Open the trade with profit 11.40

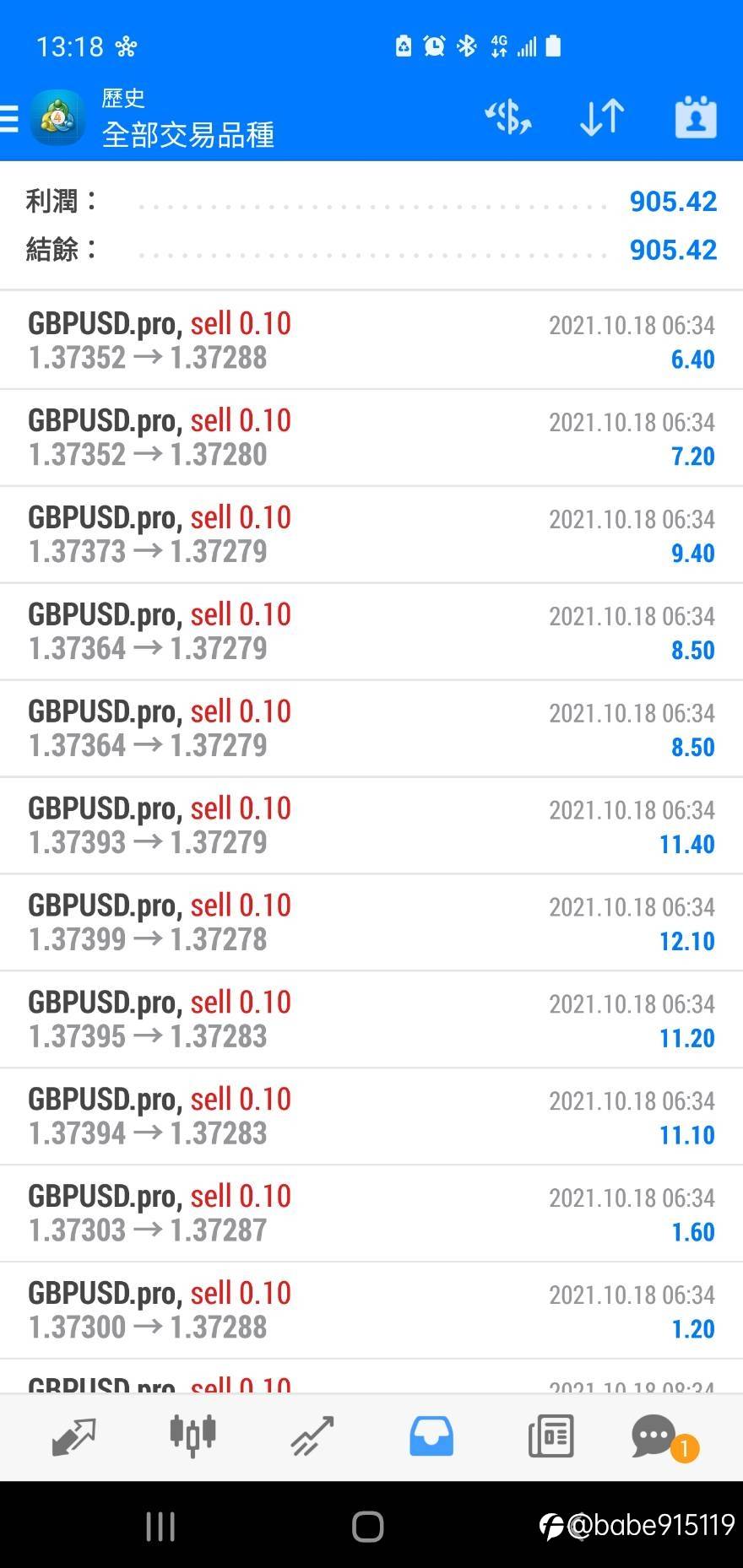click(371, 825)
